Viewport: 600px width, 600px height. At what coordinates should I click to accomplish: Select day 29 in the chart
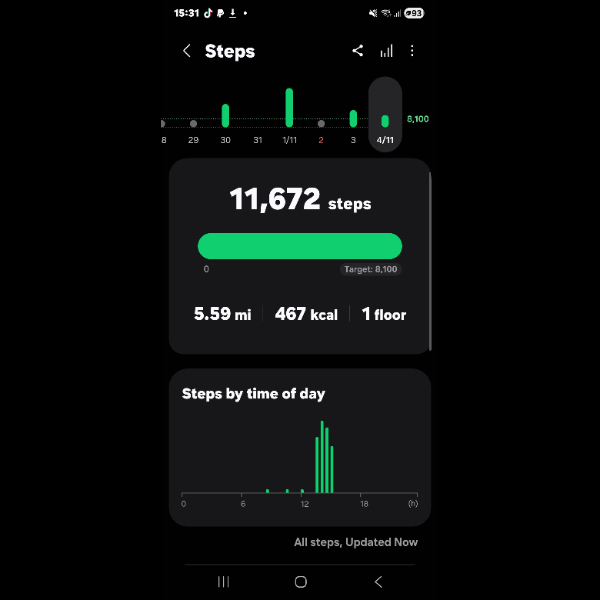pos(193,124)
